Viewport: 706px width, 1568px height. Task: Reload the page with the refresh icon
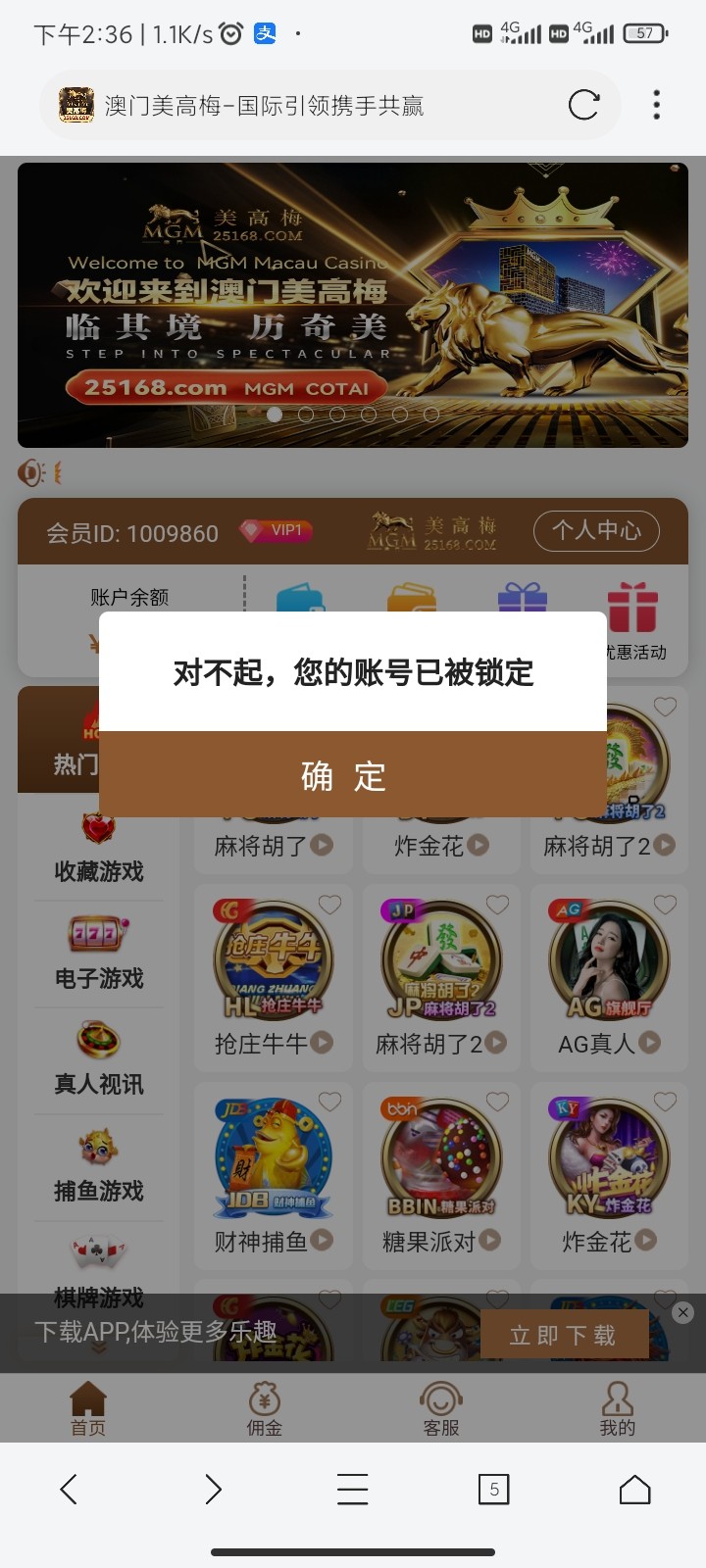pos(584,105)
